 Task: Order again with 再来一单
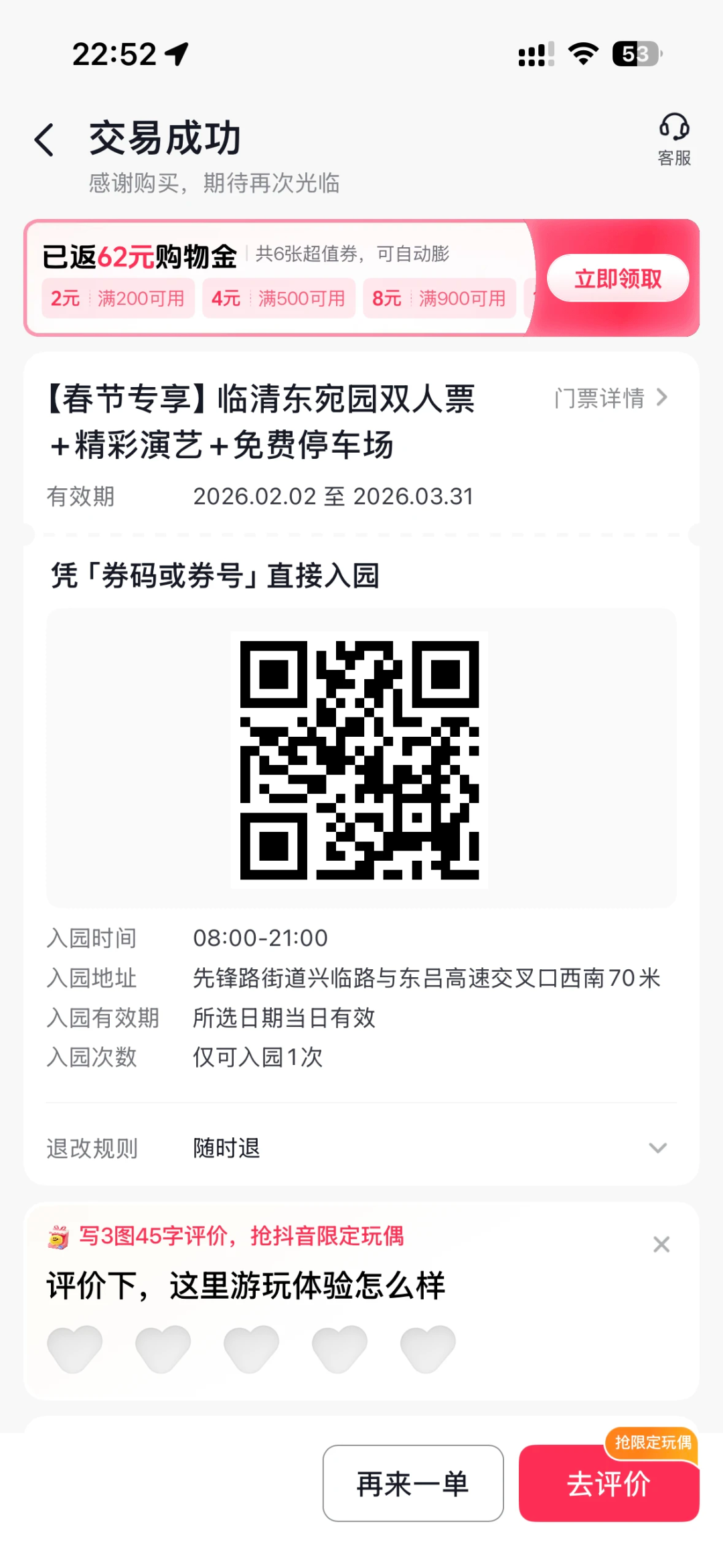coord(412,1484)
